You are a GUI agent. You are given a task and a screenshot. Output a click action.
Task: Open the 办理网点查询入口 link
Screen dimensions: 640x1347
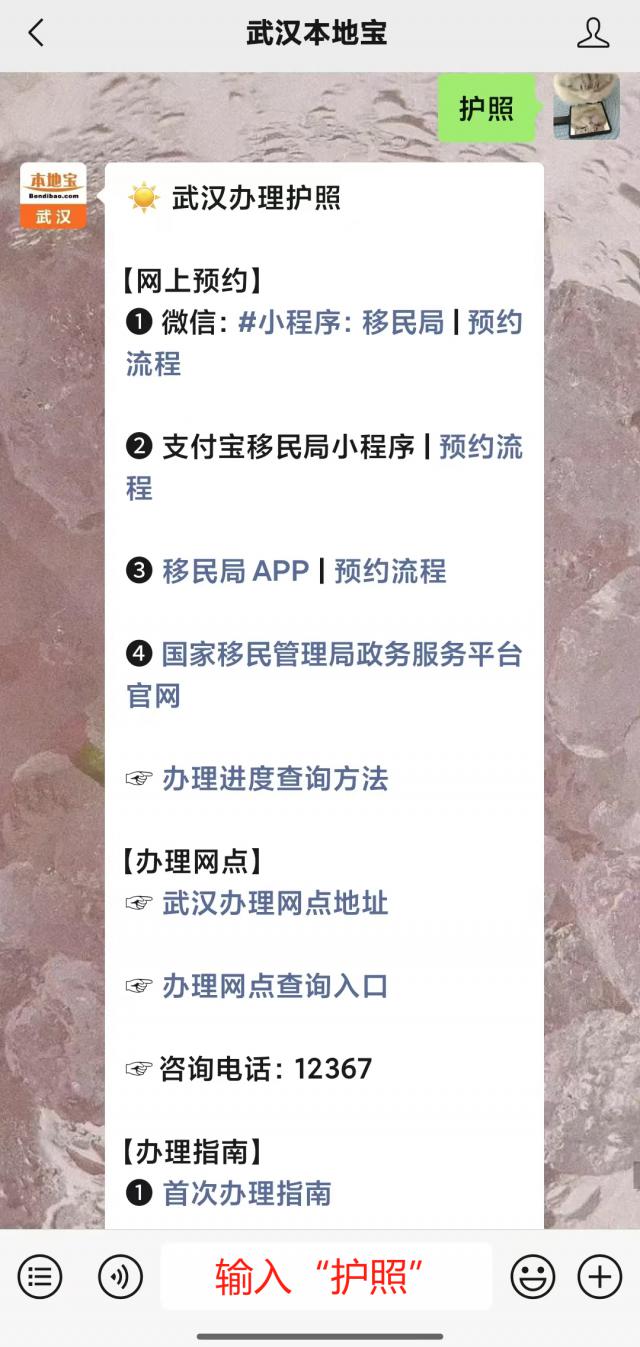click(x=275, y=986)
